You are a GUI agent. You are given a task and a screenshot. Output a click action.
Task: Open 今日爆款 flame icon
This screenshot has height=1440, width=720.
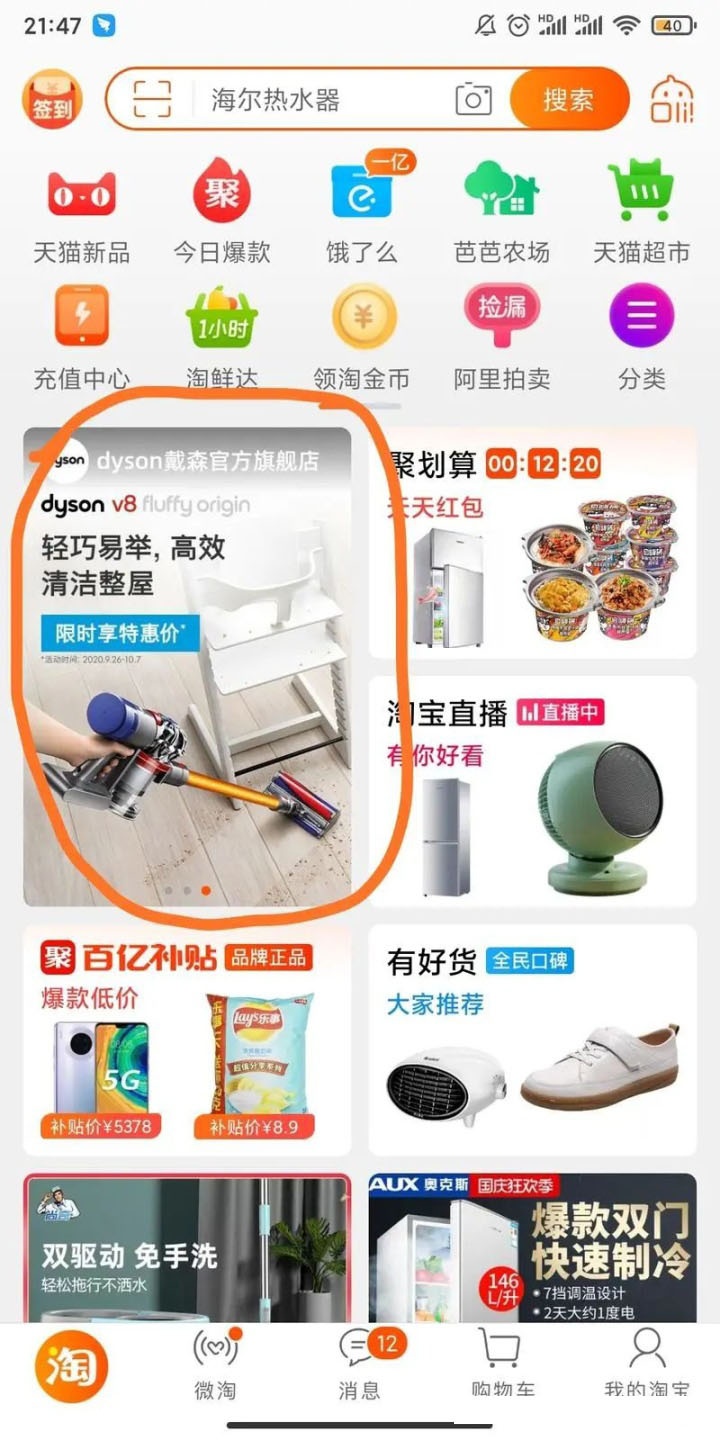pyautogui.click(x=221, y=197)
